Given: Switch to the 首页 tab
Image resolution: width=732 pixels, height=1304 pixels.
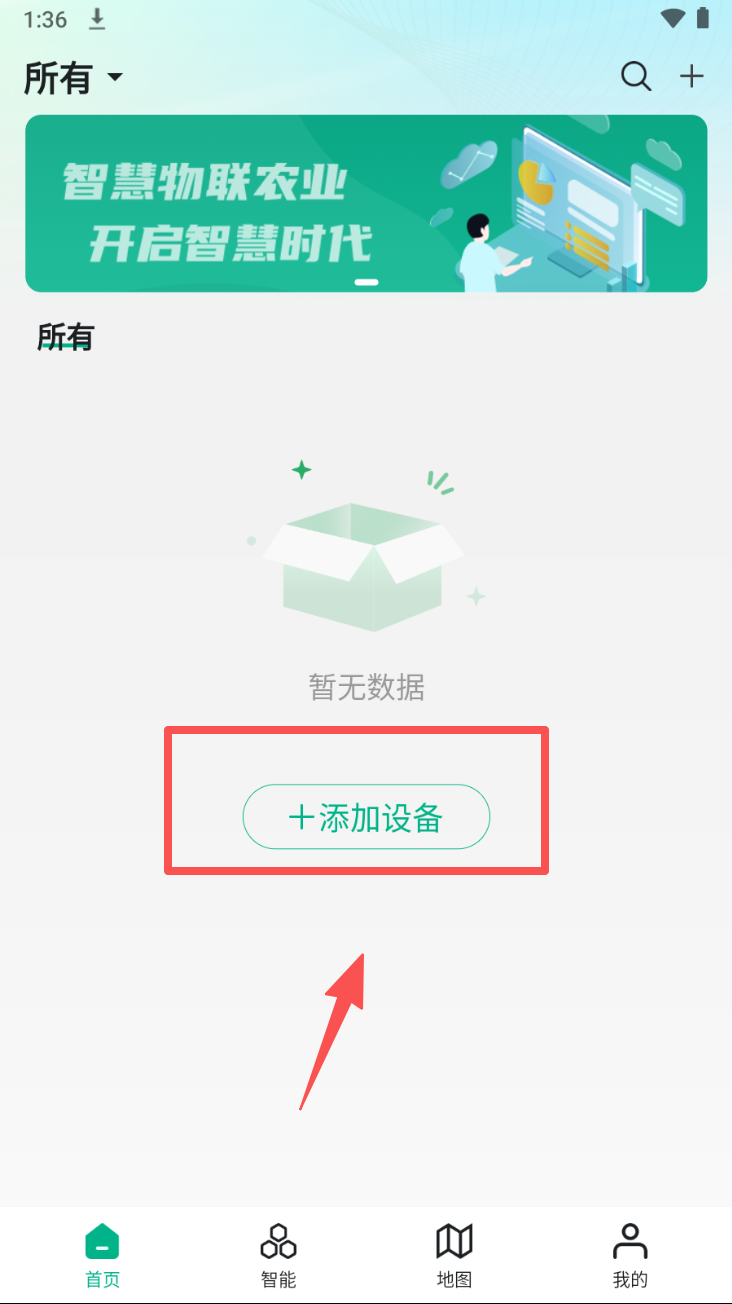Looking at the screenshot, I should [x=102, y=1254].
